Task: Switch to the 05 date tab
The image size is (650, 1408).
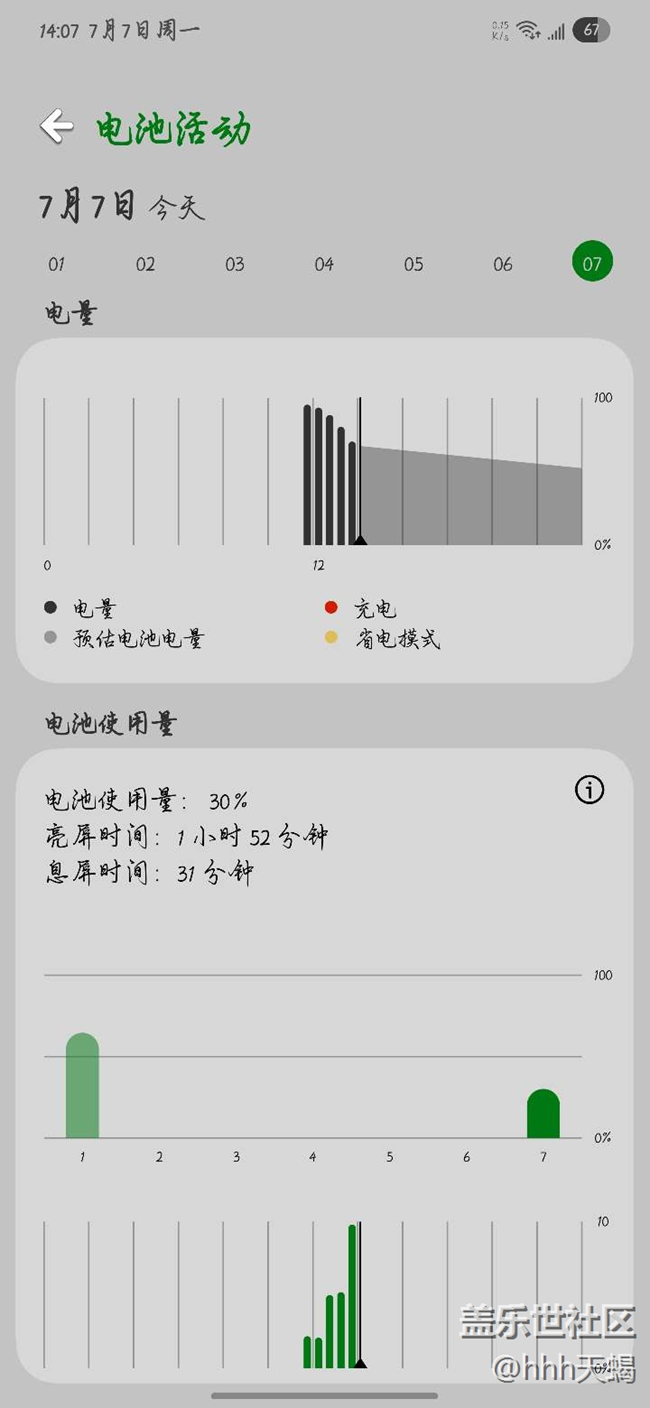Action: 413,264
